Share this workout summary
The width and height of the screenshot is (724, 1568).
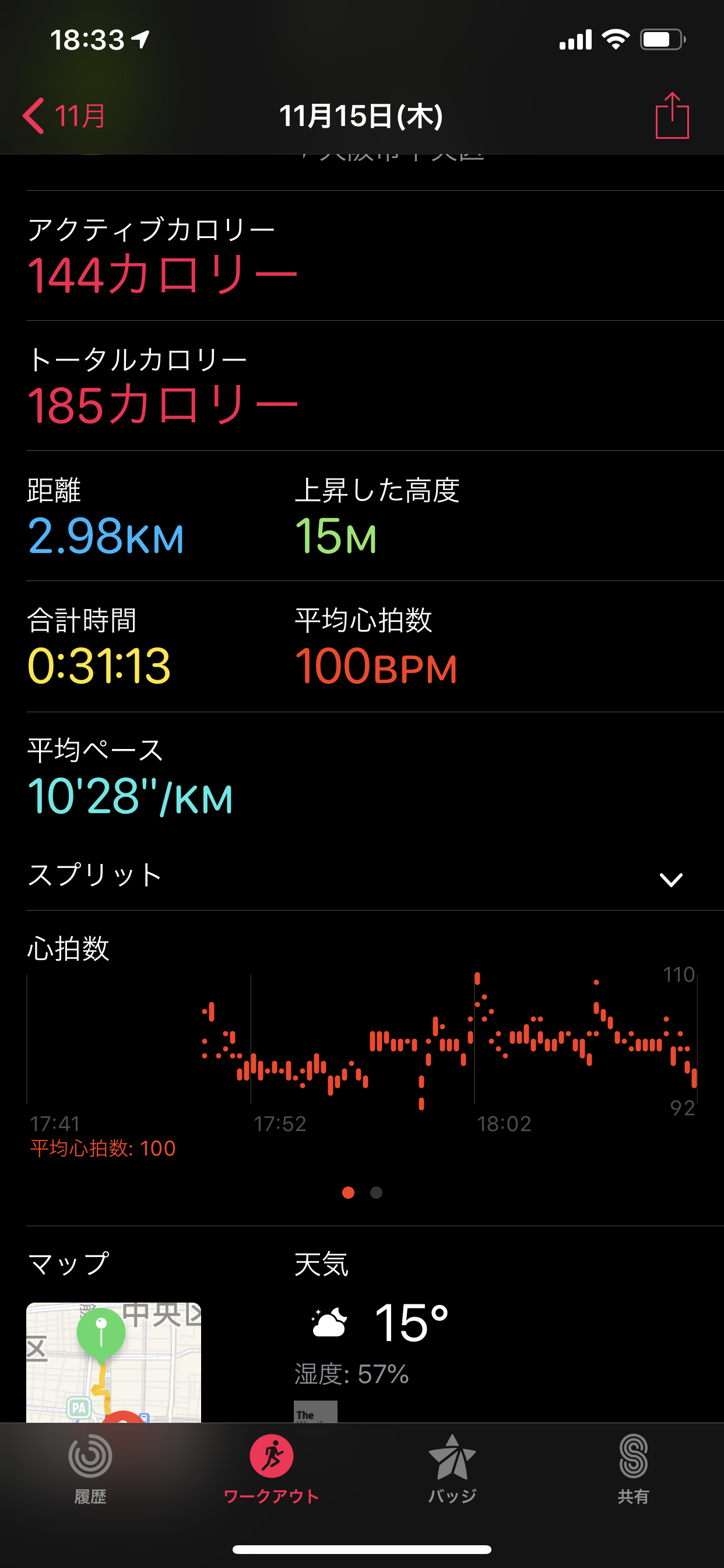pos(672,116)
